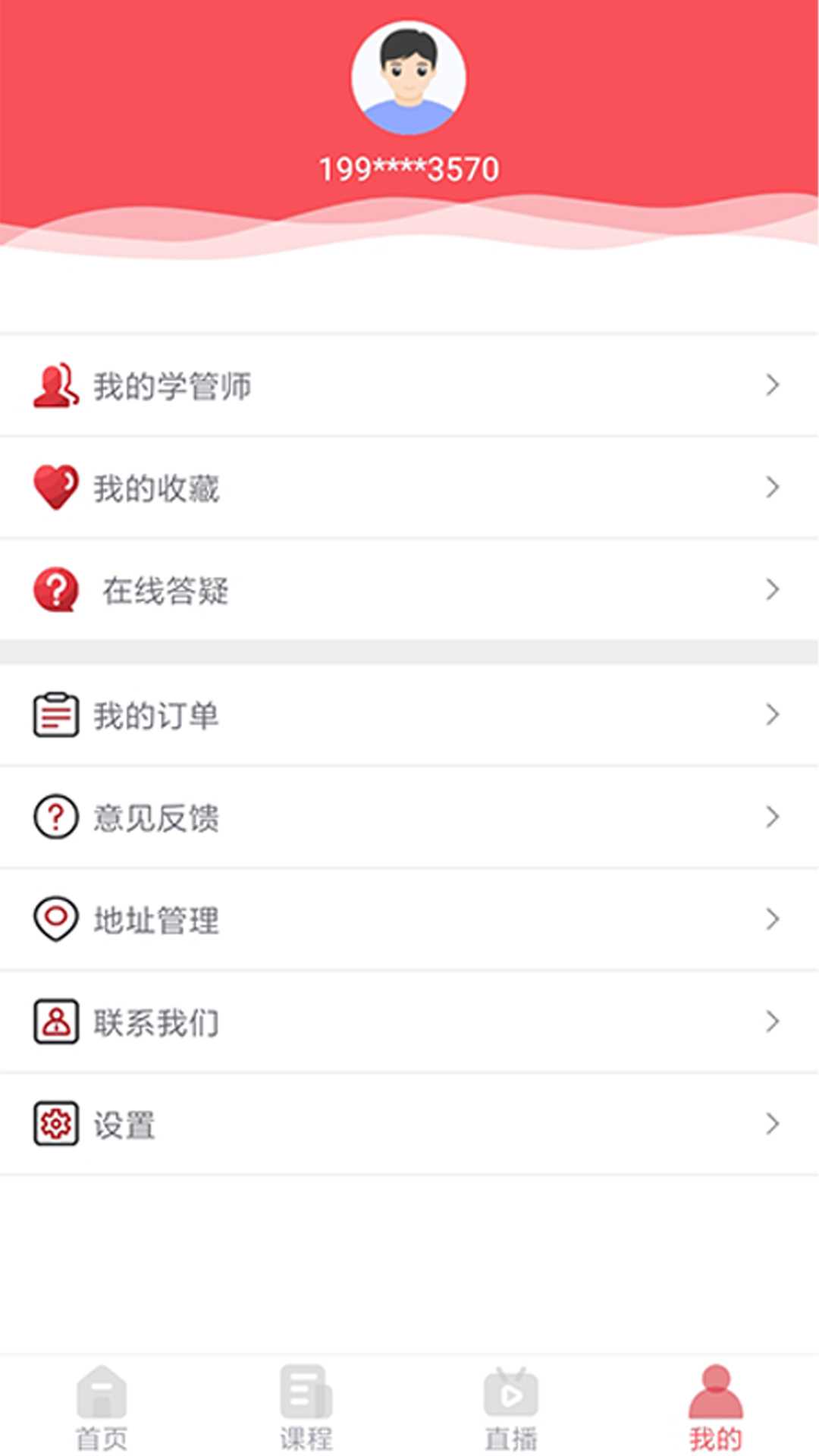Screen dimensions: 819x1456
Task: Select the circled question icon for 意见反馈
Action: click(55, 816)
